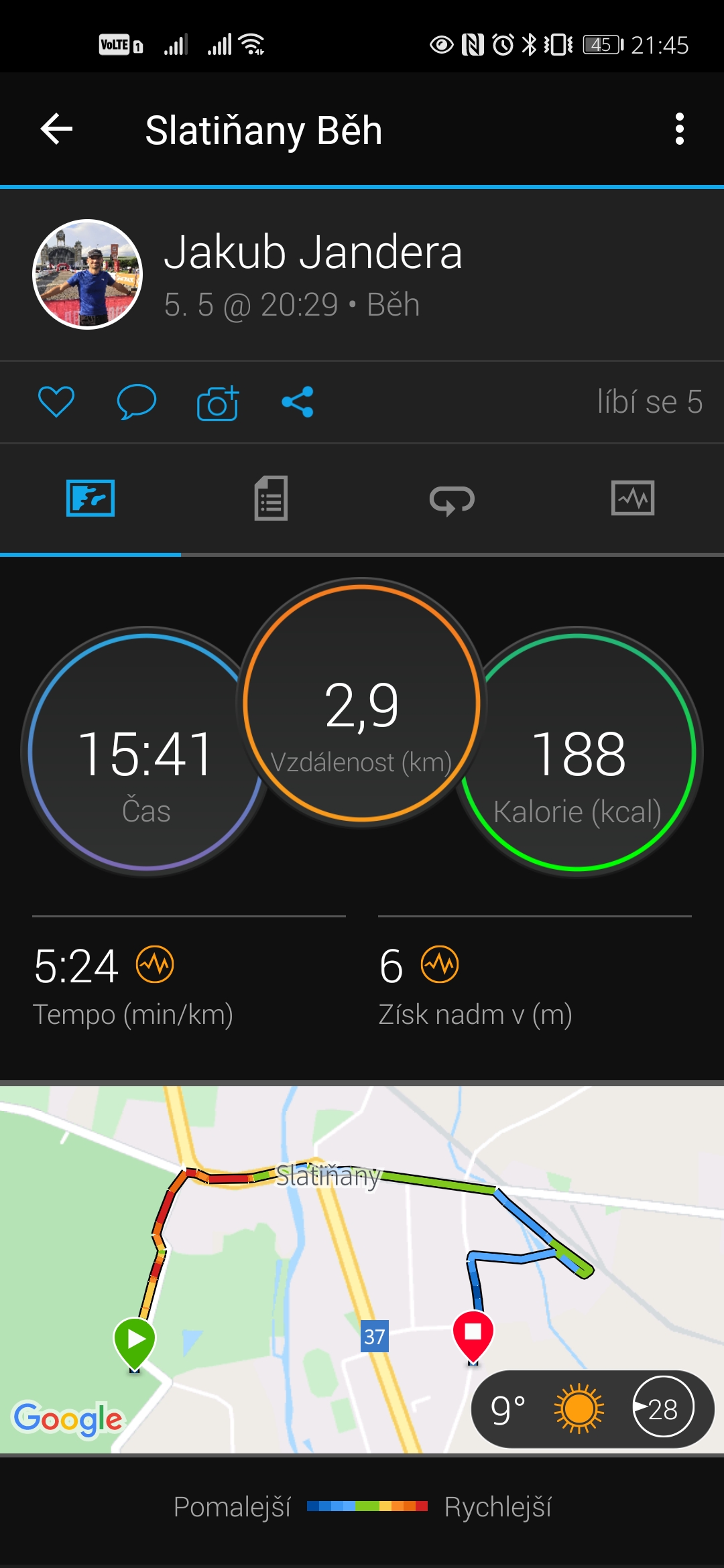Open the three-dot overflow menu
Screen dimensions: 724x1568
tap(680, 129)
